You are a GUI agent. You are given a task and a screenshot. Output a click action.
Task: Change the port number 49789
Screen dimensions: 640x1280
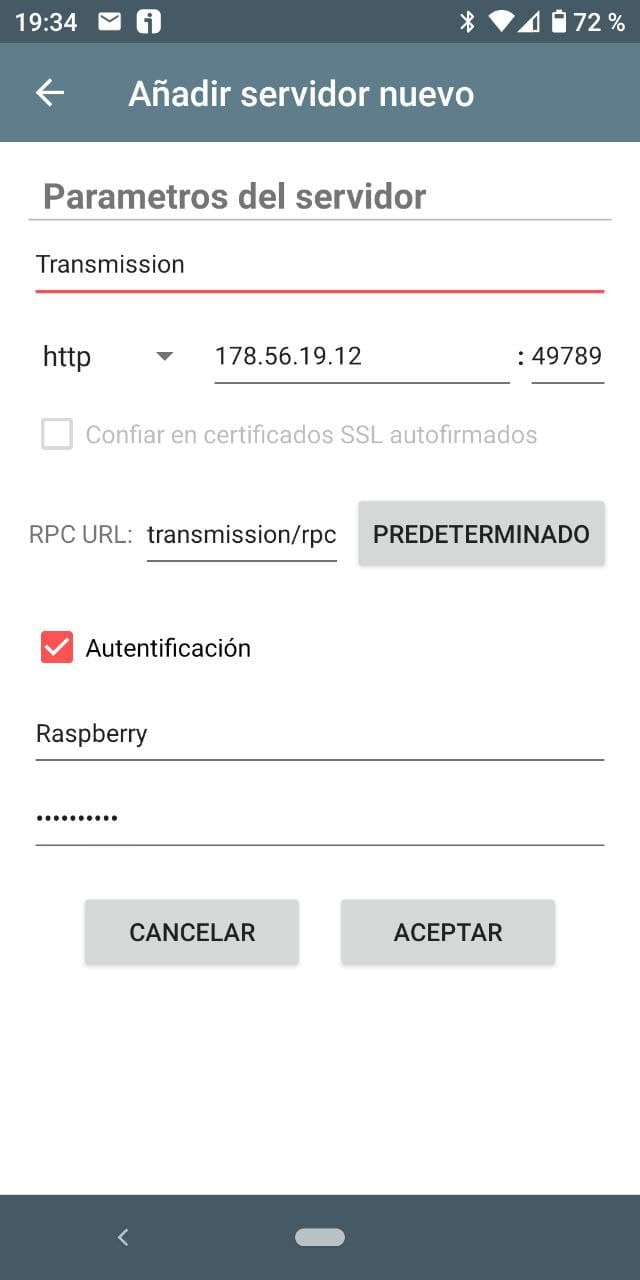tap(567, 357)
